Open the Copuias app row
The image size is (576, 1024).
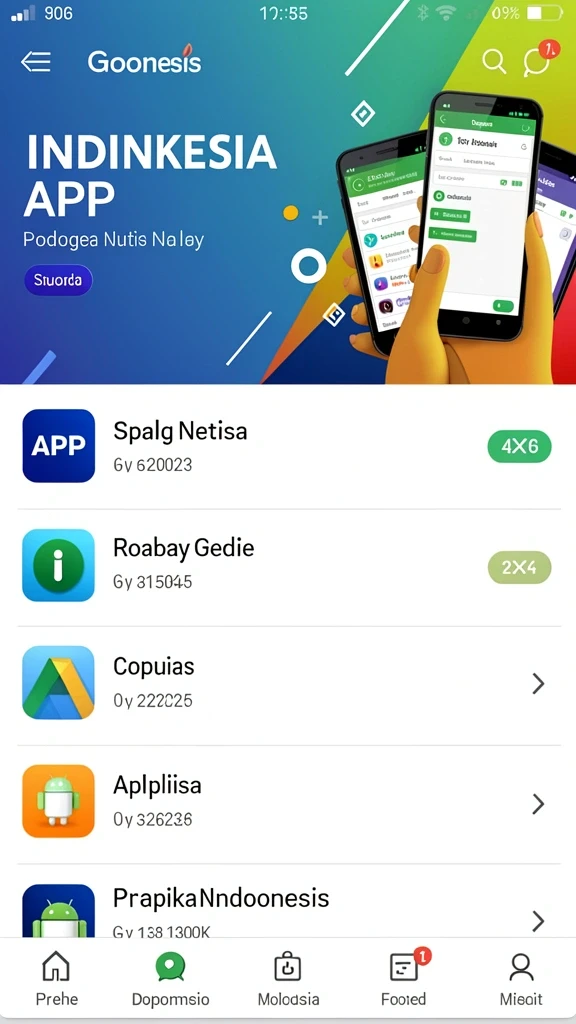point(288,683)
